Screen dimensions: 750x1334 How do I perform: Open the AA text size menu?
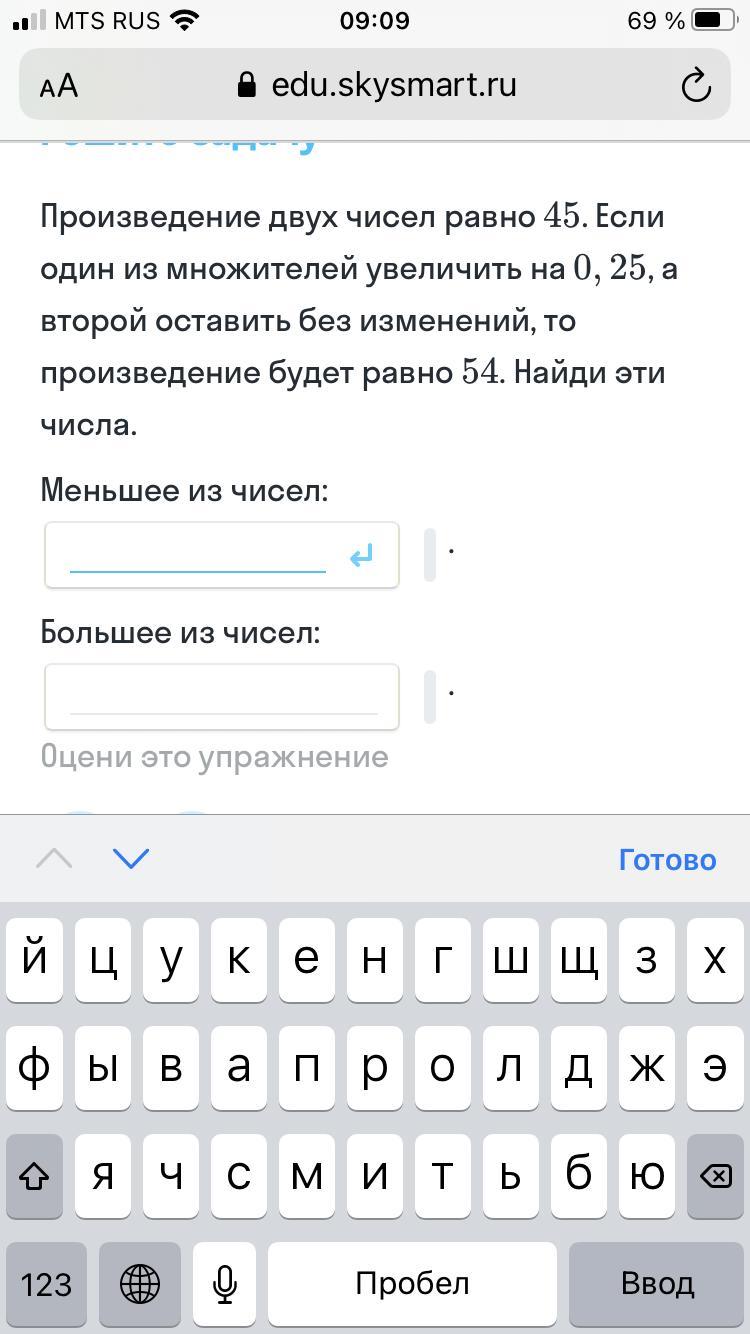pos(59,86)
